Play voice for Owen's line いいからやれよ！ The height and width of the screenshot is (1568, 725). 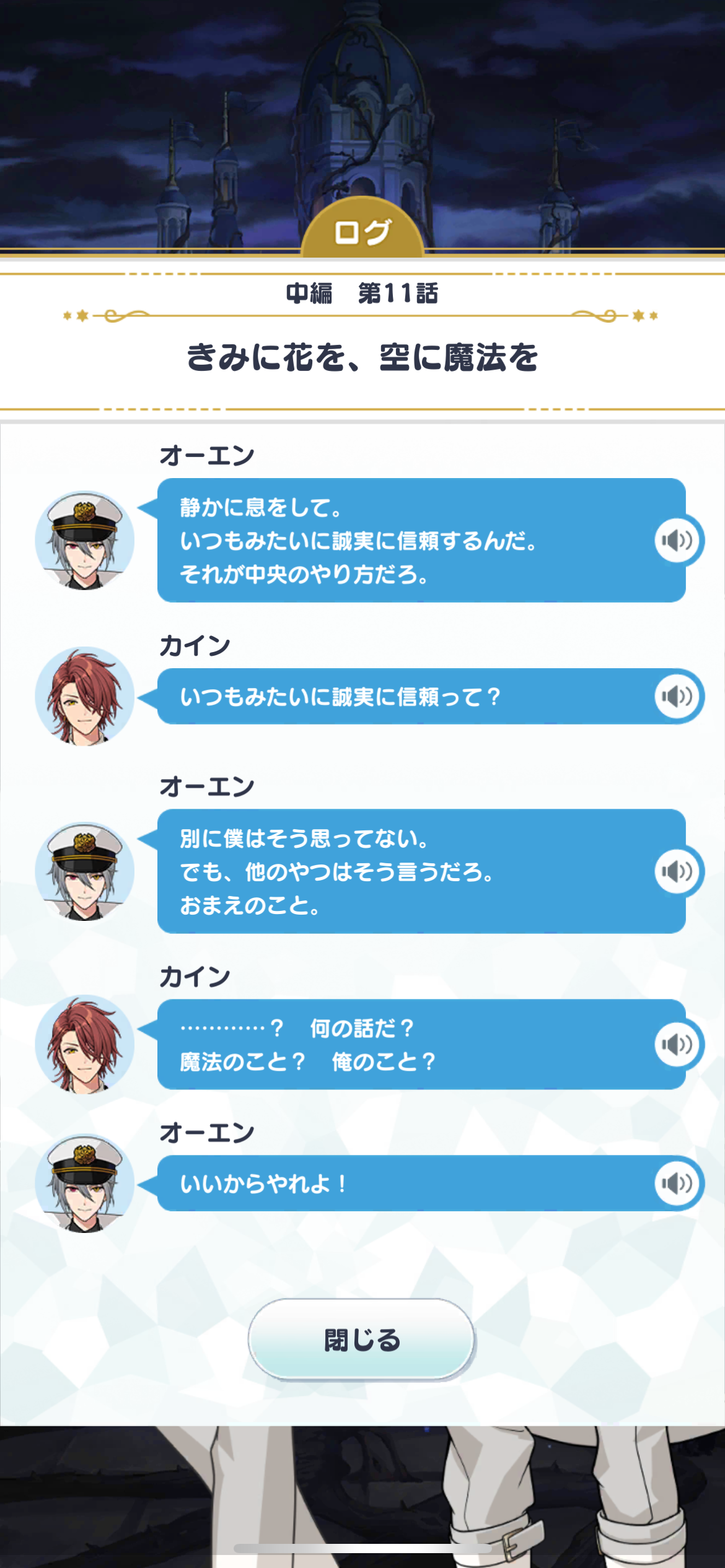pos(676,1183)
